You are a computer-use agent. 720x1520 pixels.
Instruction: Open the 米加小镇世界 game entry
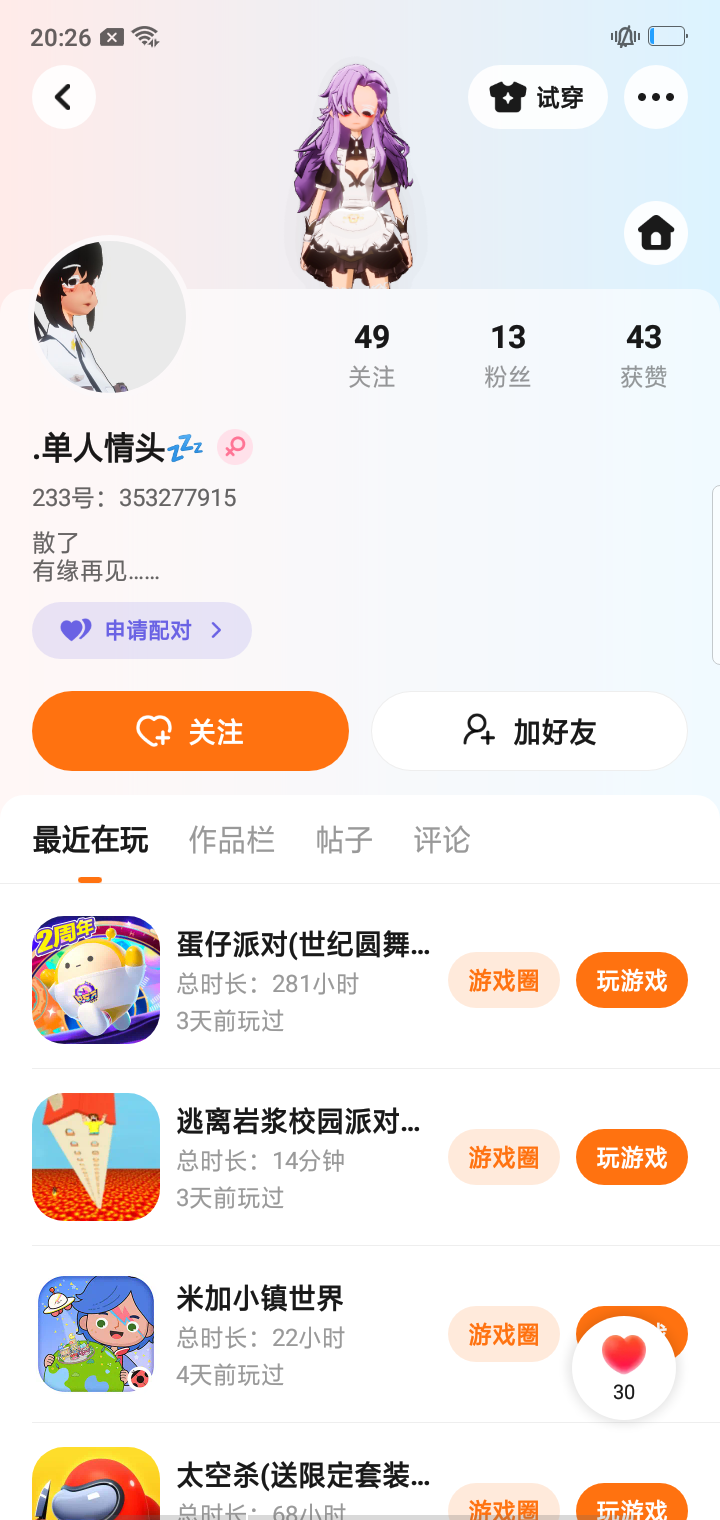pos(260,1299)
